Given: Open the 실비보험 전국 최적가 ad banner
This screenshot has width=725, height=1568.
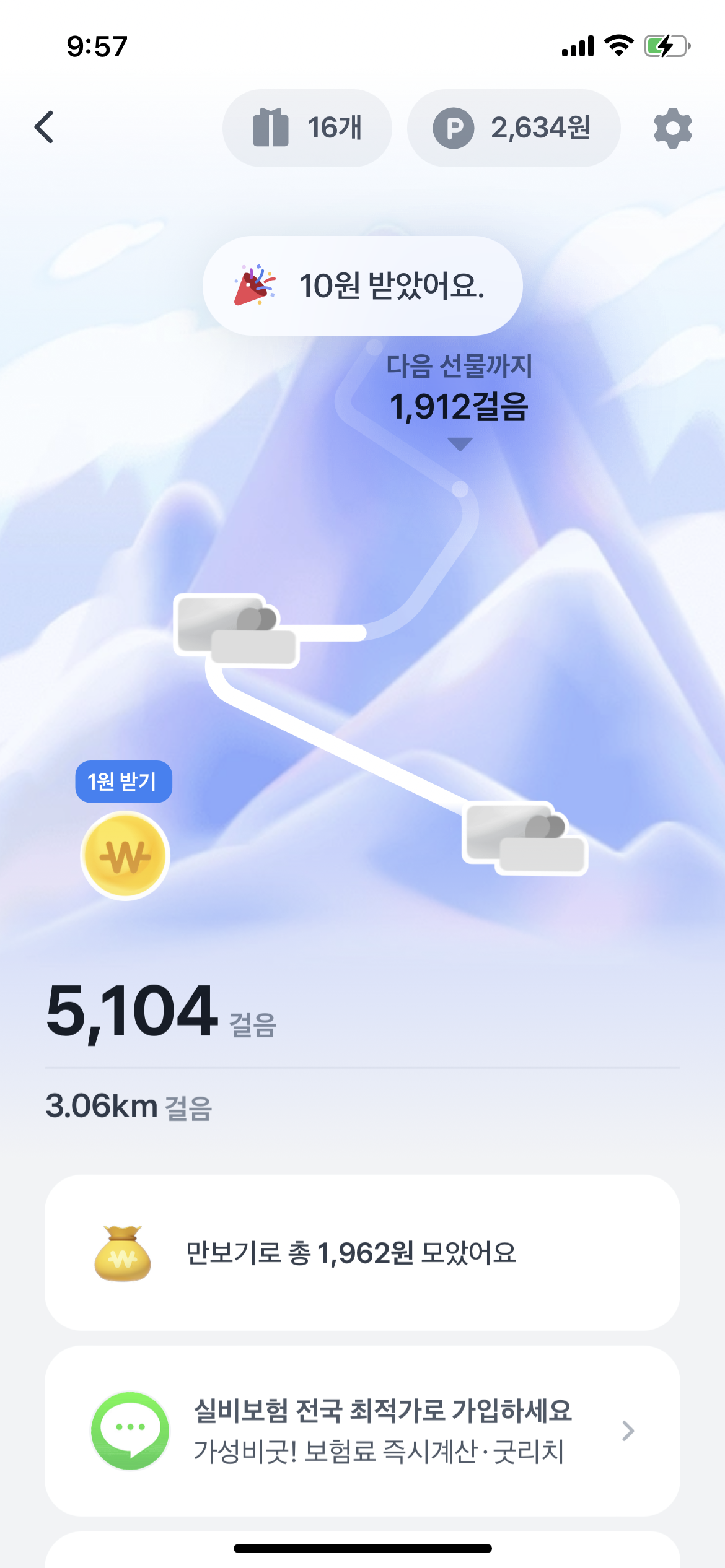Looking at the screenshot, I should 362,1431.
